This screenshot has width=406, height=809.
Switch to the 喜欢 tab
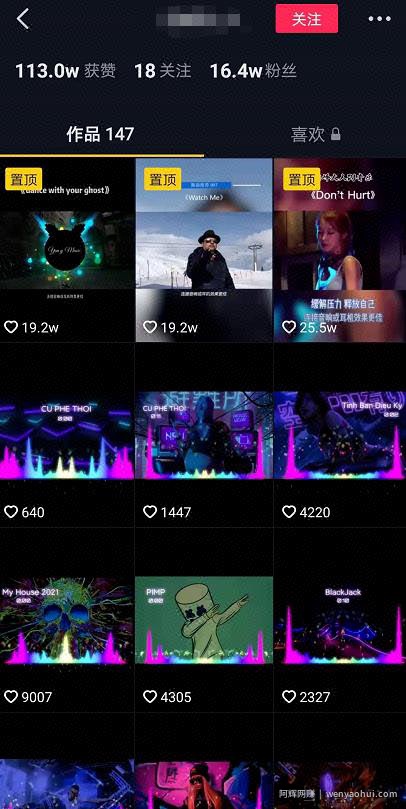pyautogui.click(x=315, y=135)
